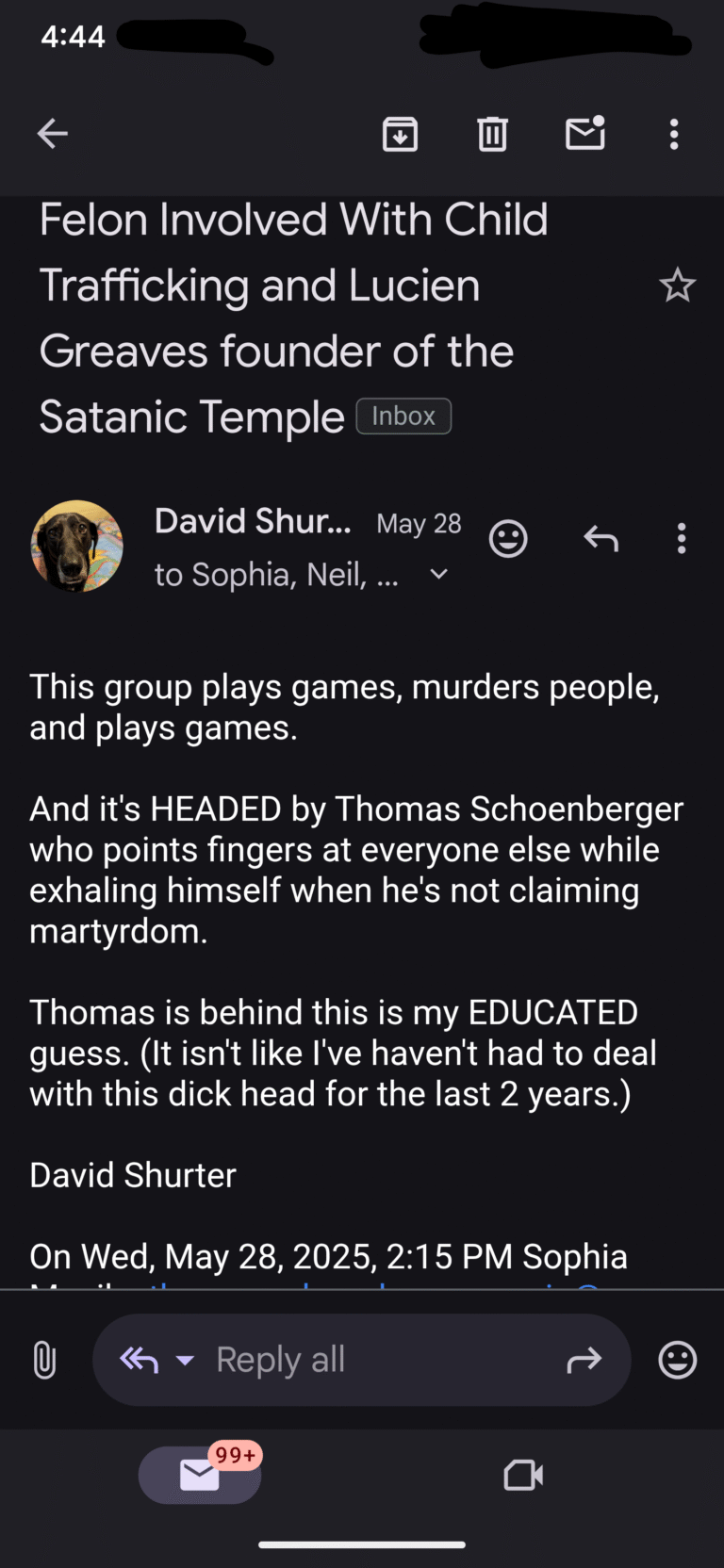Delete the email using the trash icon
Viewport: 724px width, 1568px height.
point(492,134)
